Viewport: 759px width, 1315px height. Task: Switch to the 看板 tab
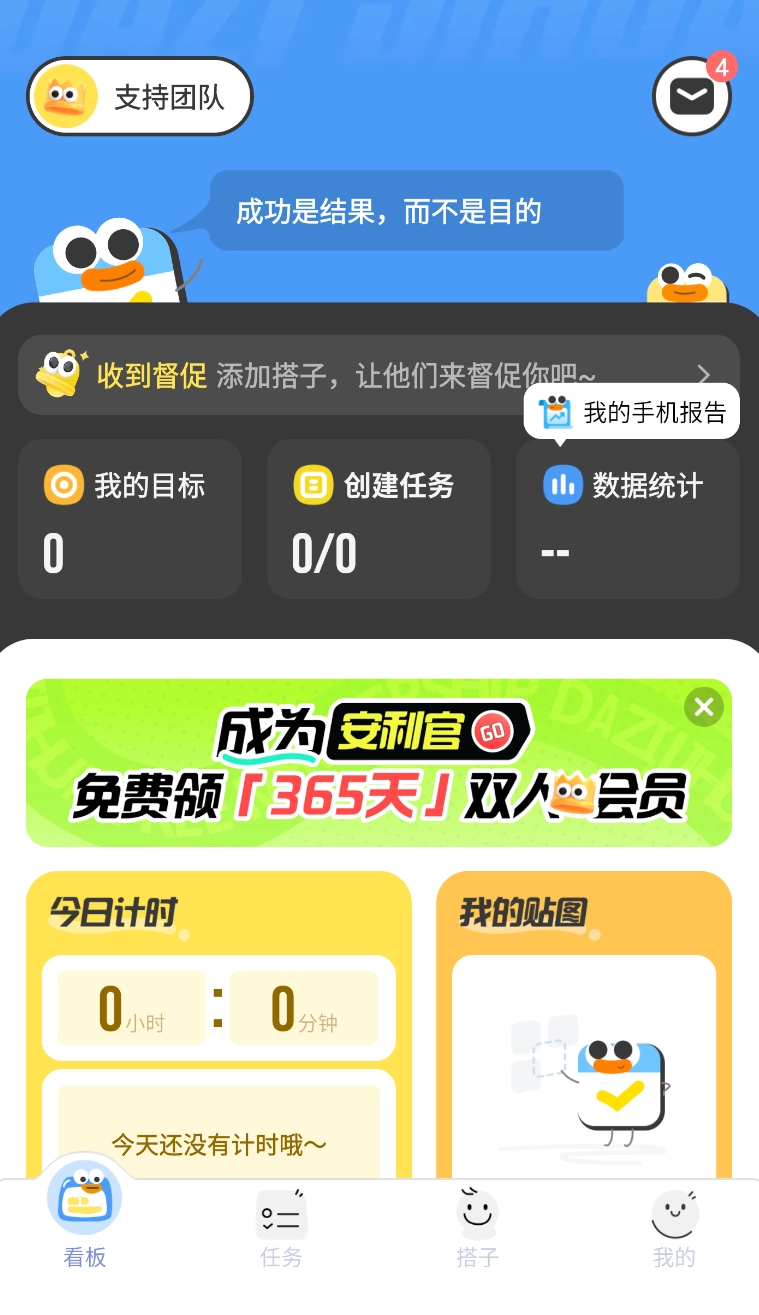85,1222
